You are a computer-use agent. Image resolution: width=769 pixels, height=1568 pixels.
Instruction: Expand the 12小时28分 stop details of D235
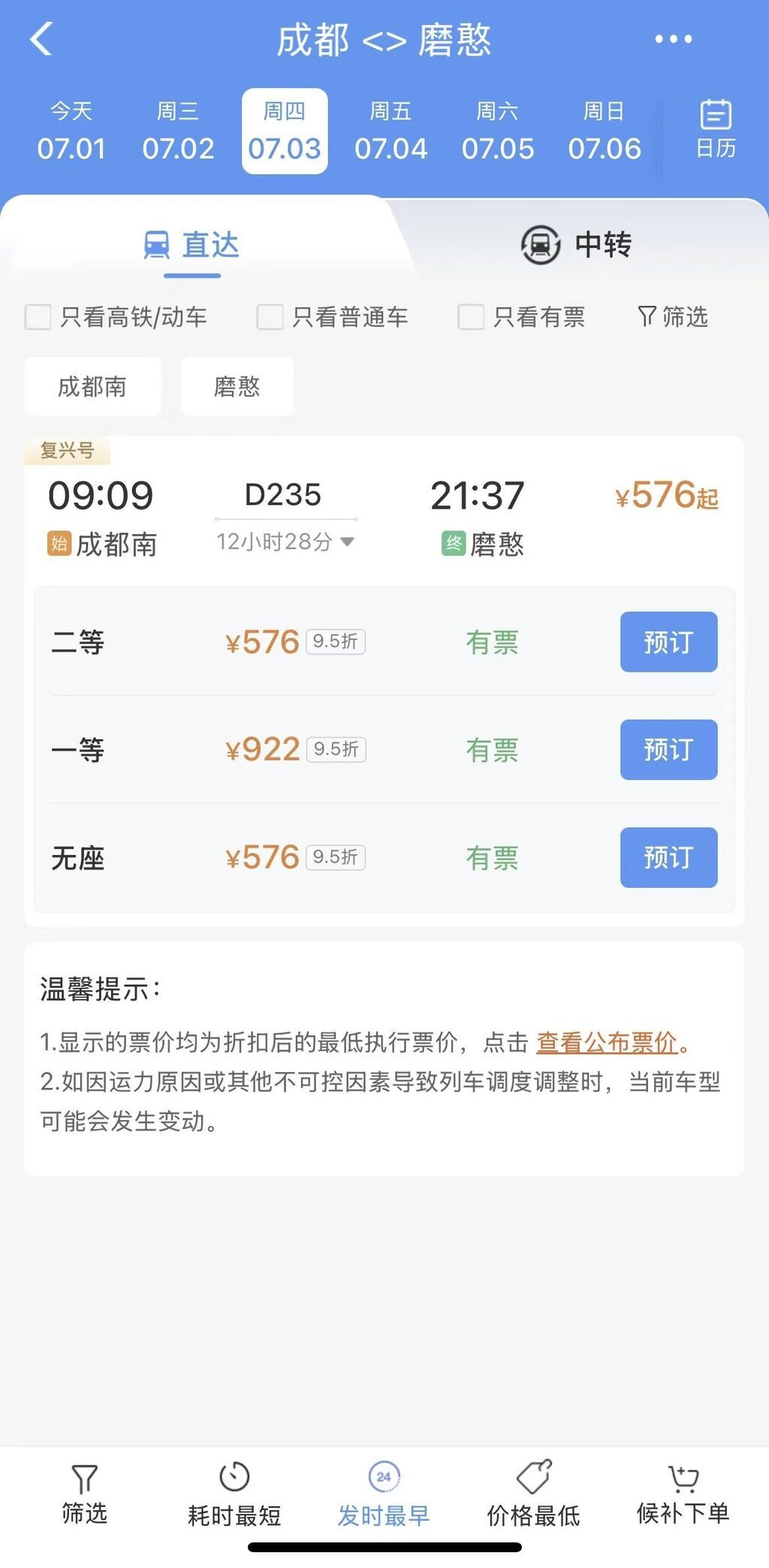[x=285, y=542]
